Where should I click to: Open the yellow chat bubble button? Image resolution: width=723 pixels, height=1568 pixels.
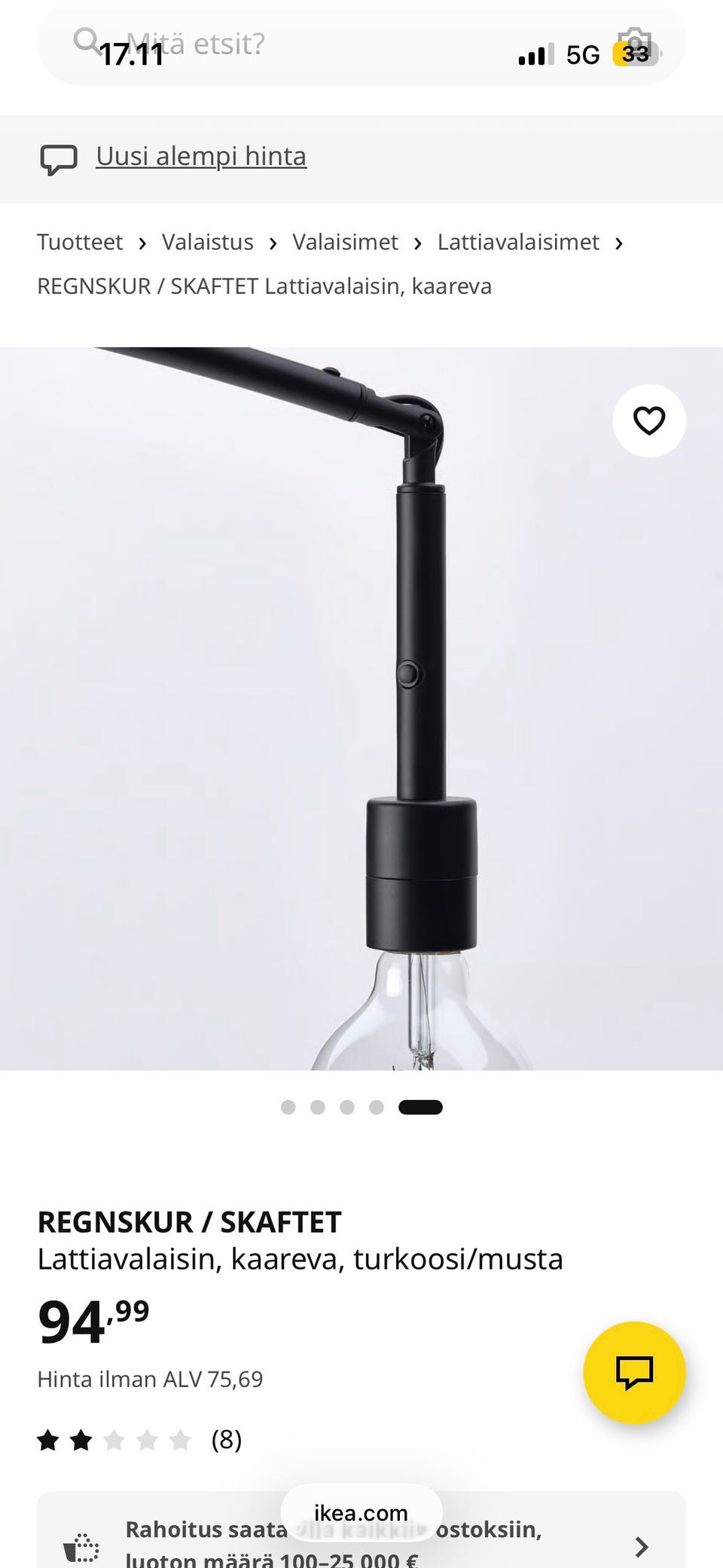pos(634,1372)
